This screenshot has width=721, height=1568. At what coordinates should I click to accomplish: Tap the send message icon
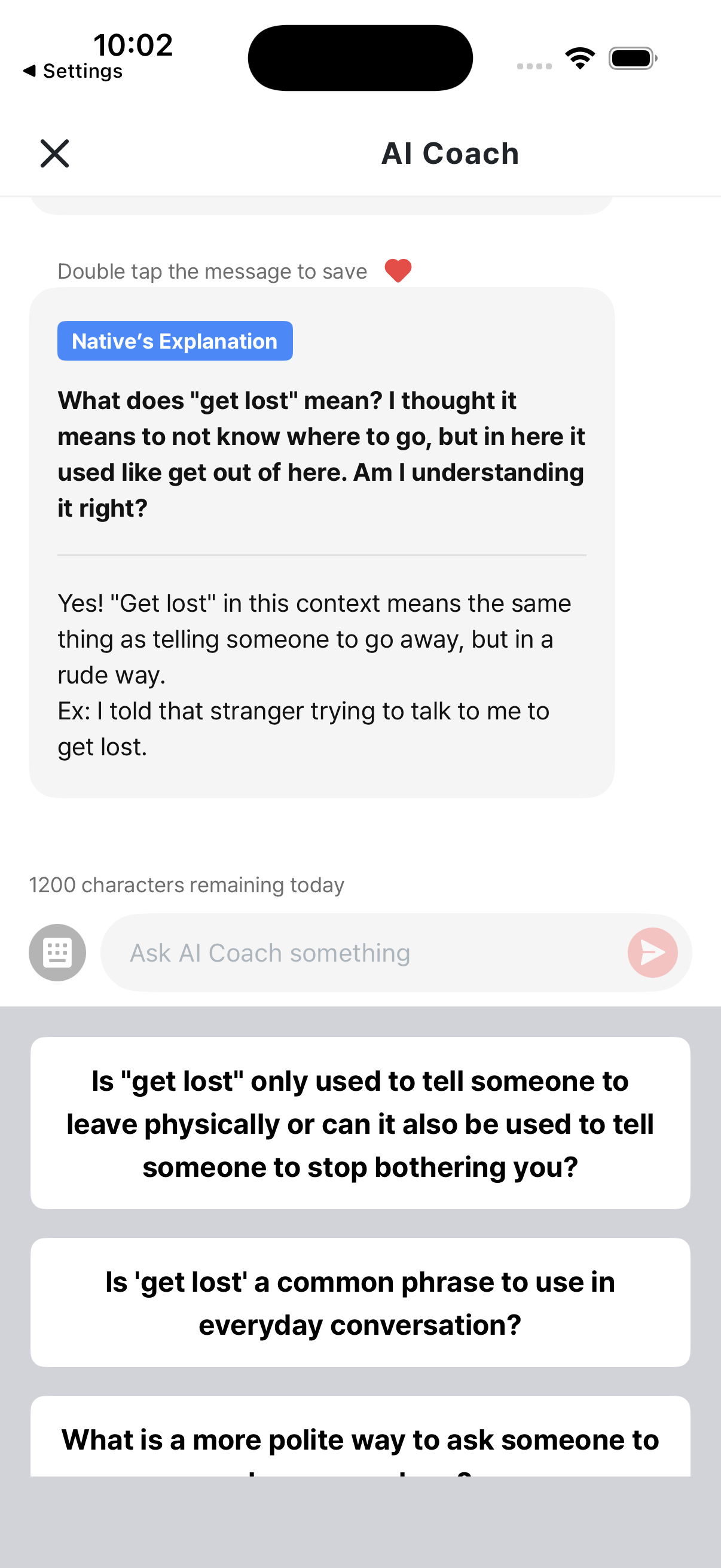[x=653, y=952]
